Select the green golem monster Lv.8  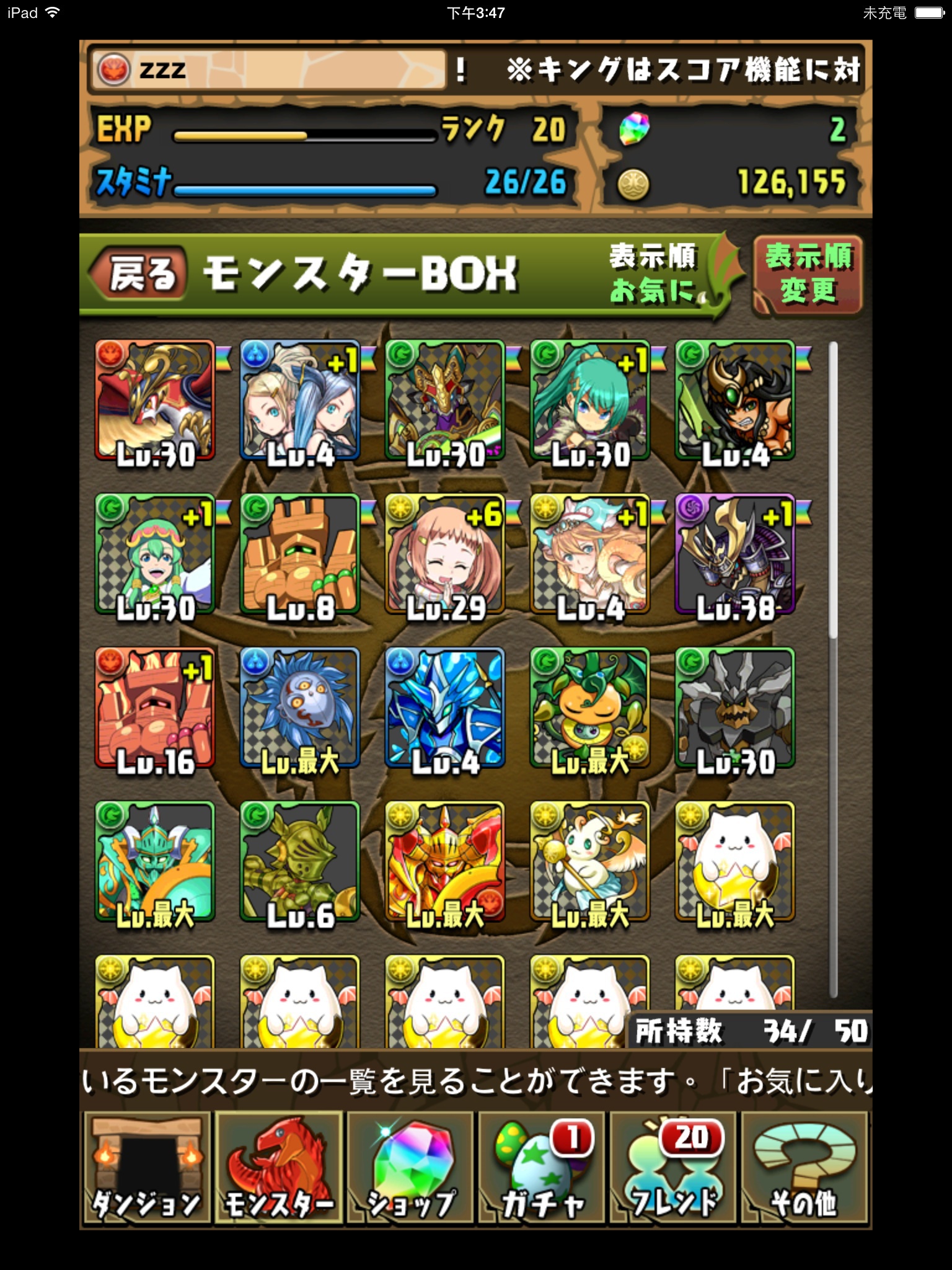(300, 554)
